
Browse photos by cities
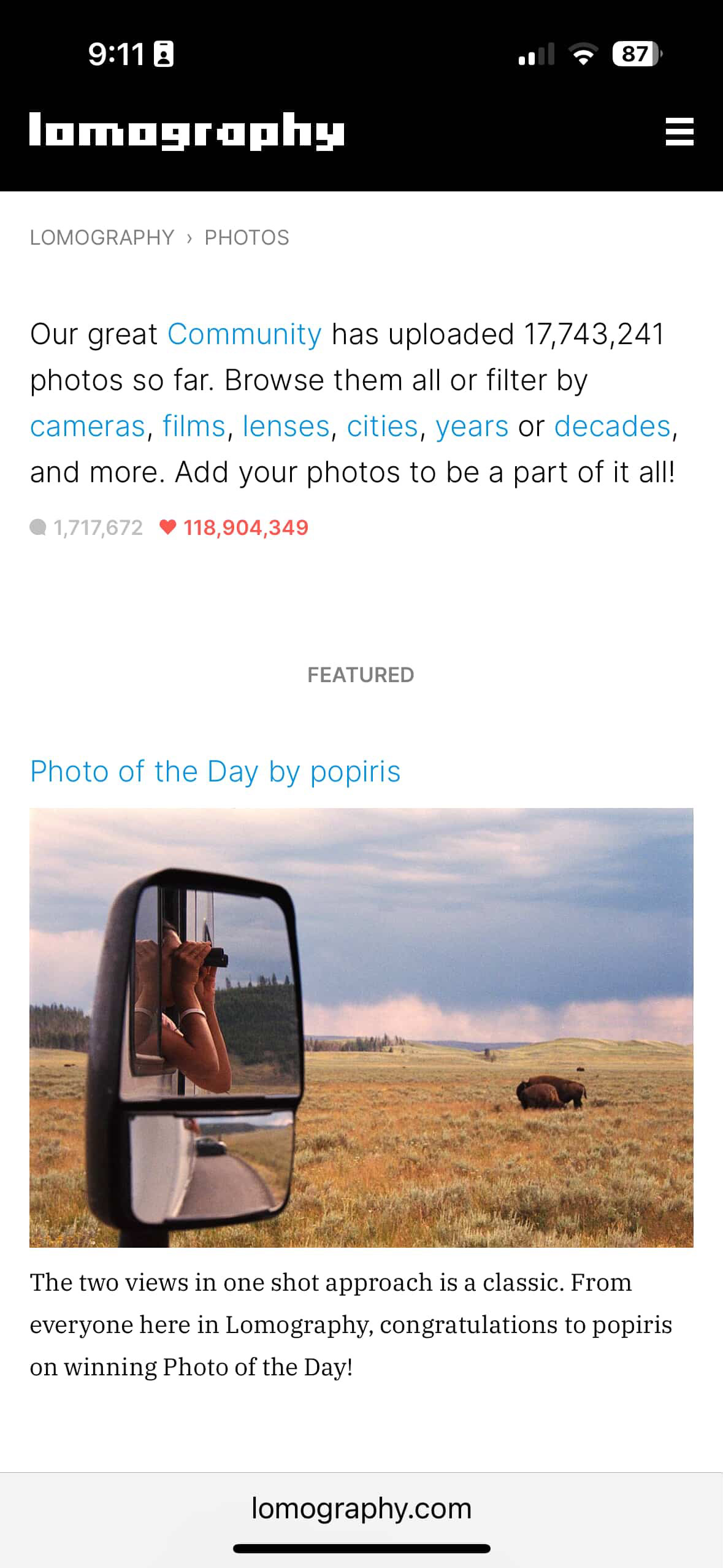382,426
